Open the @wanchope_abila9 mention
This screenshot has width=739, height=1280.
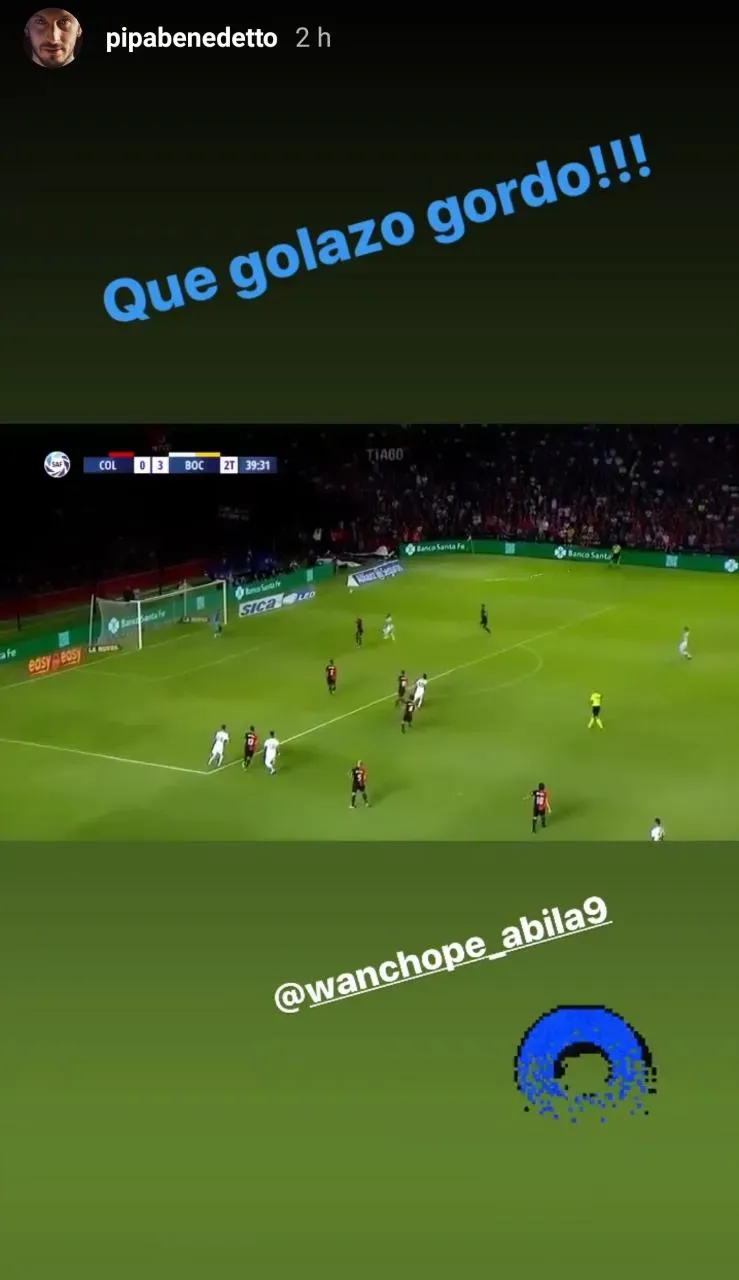tap(442, 957)
